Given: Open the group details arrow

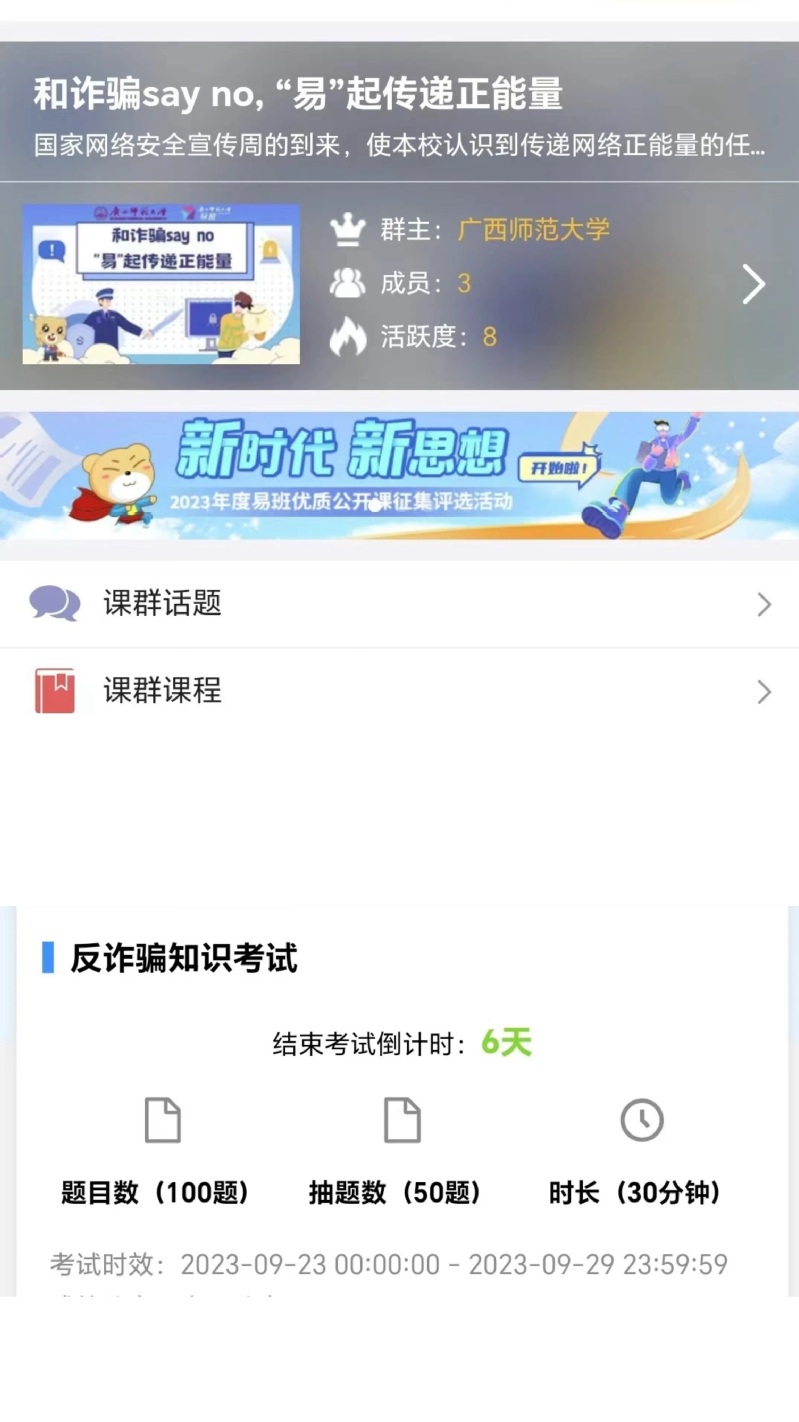Looking at the screenshot, I should (753, 285).
